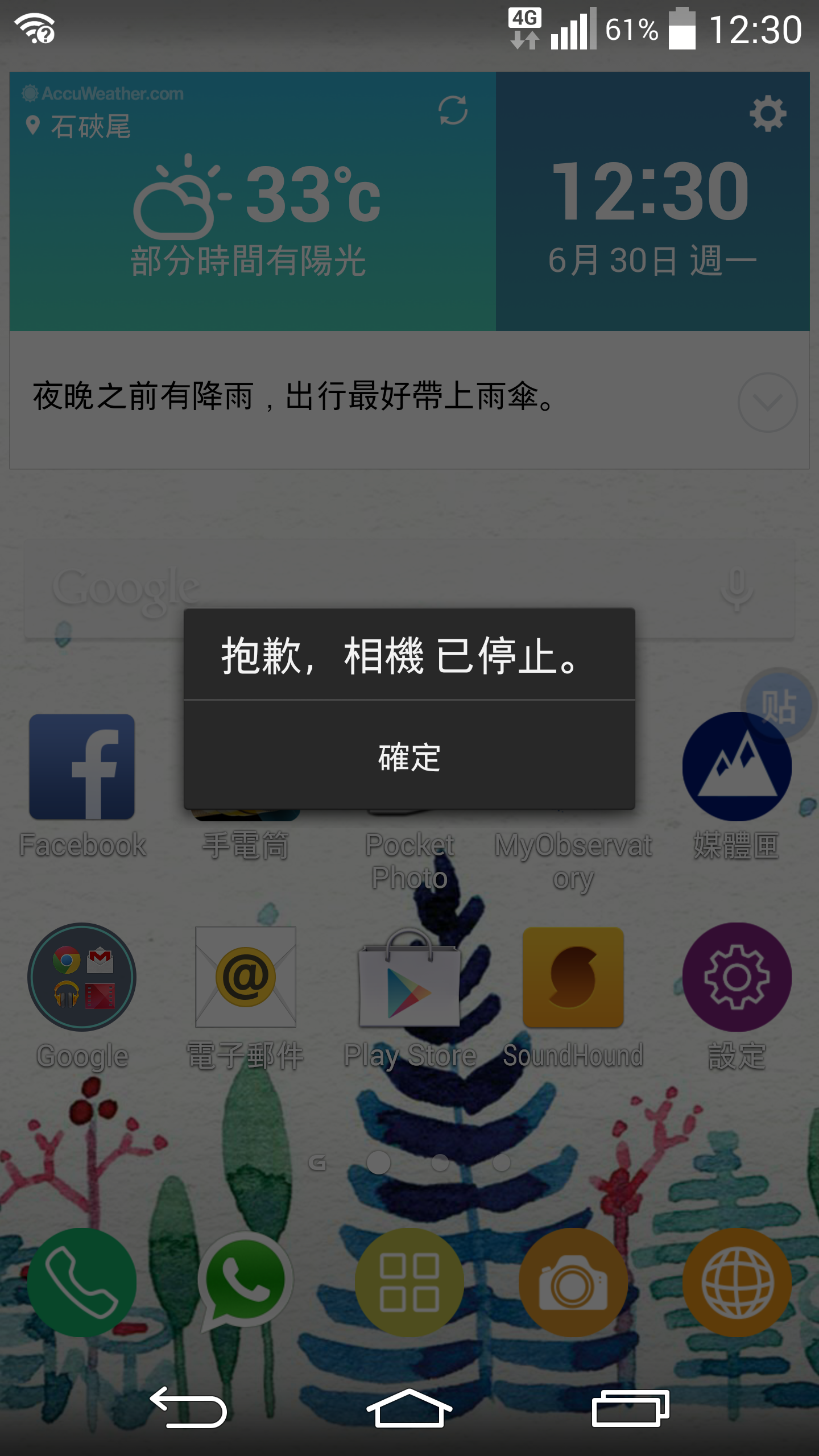This screenshot has height=1456, width=819.
Task: Open the phone dialer in the dock
Action: pos(82,1282)
